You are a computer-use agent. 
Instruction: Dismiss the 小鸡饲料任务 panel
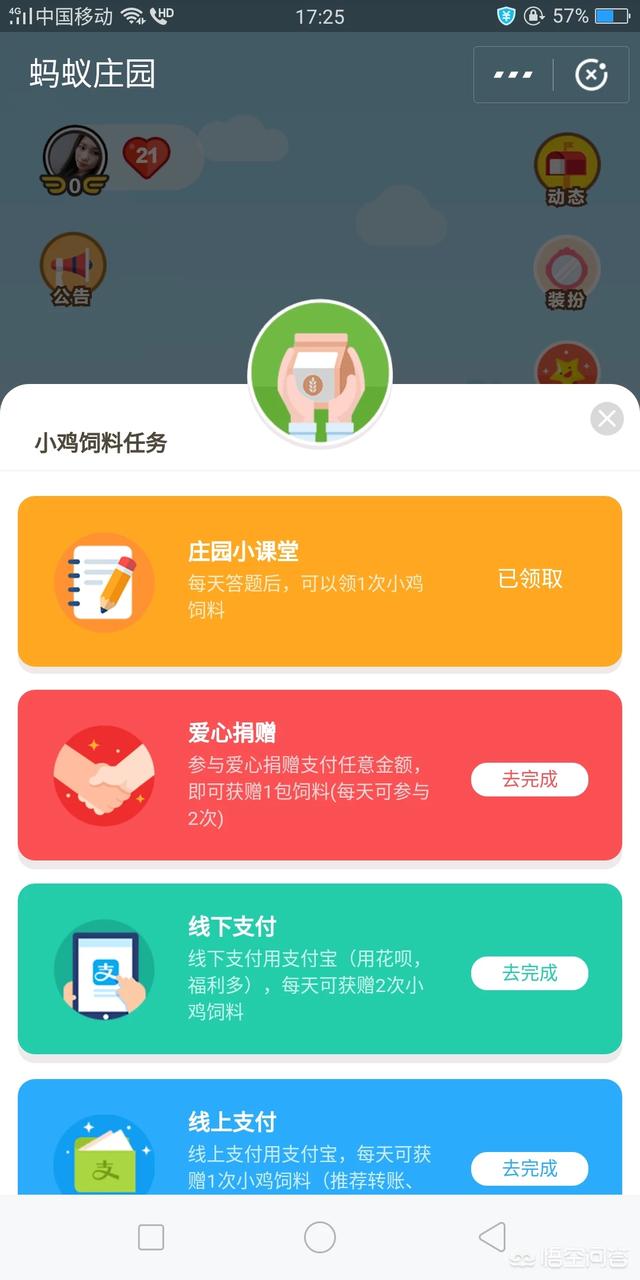(x=606, y=418)
